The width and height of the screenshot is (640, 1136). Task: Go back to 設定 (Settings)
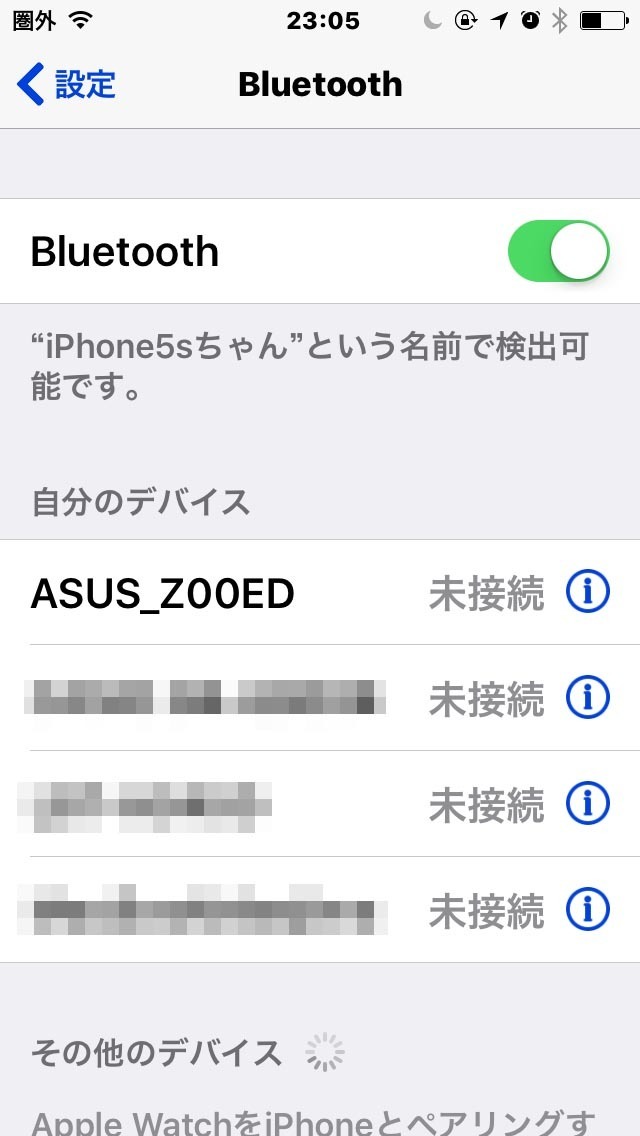(x=66, y=84)
